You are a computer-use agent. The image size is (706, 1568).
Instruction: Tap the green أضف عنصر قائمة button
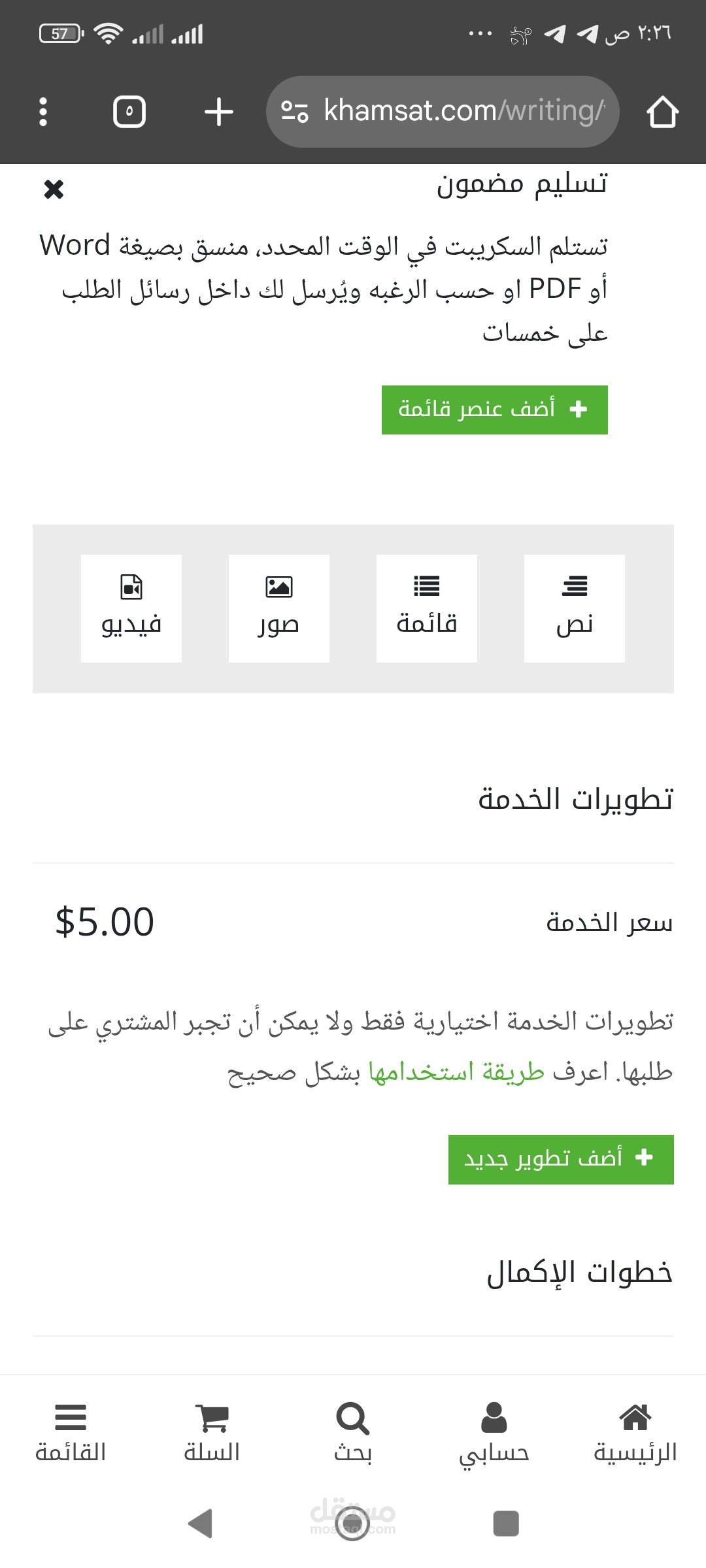(495, 410)
